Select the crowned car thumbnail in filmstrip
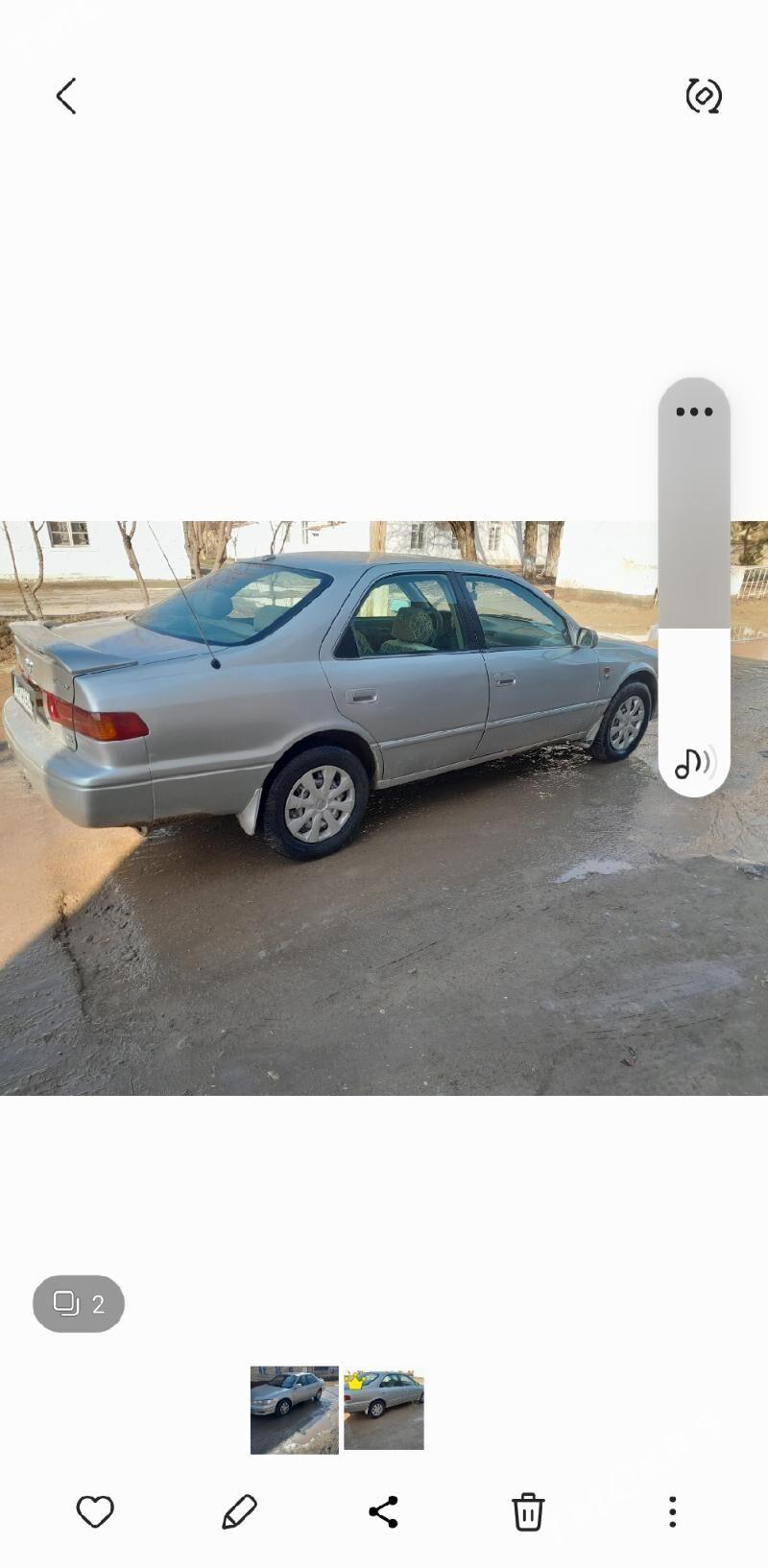Screen dimensions: 768x1568 point(384,1410)
